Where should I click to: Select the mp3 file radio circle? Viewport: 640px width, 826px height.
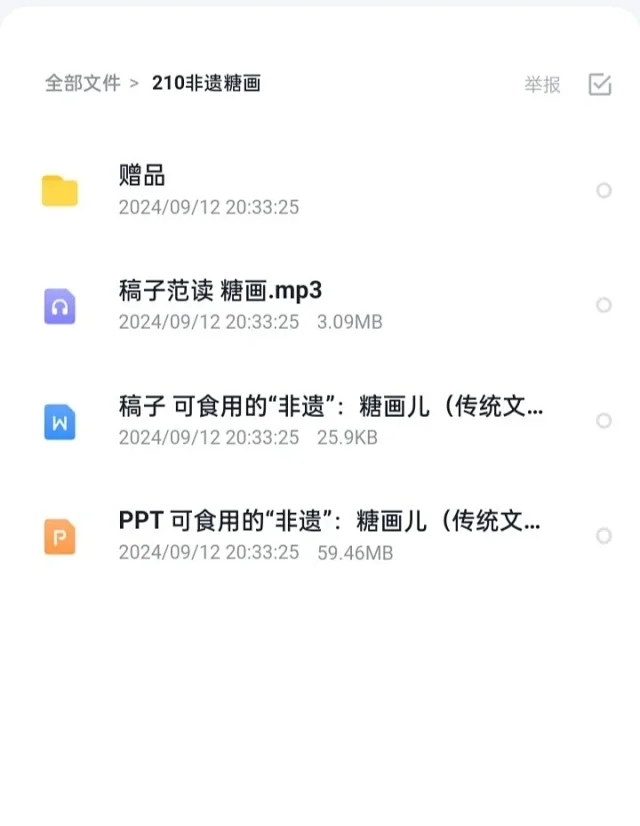[x=604, y=305]
